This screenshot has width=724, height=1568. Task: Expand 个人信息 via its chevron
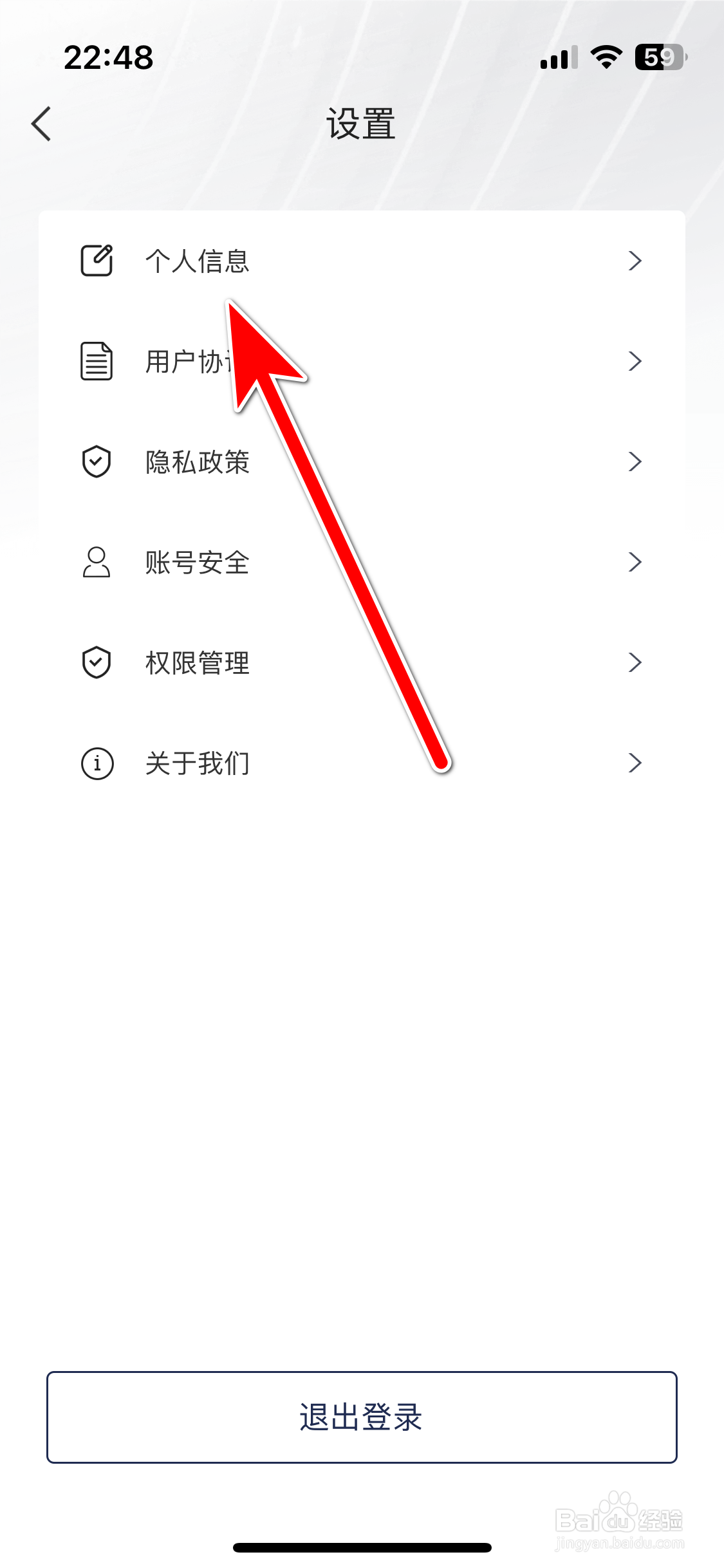(636, 260)
